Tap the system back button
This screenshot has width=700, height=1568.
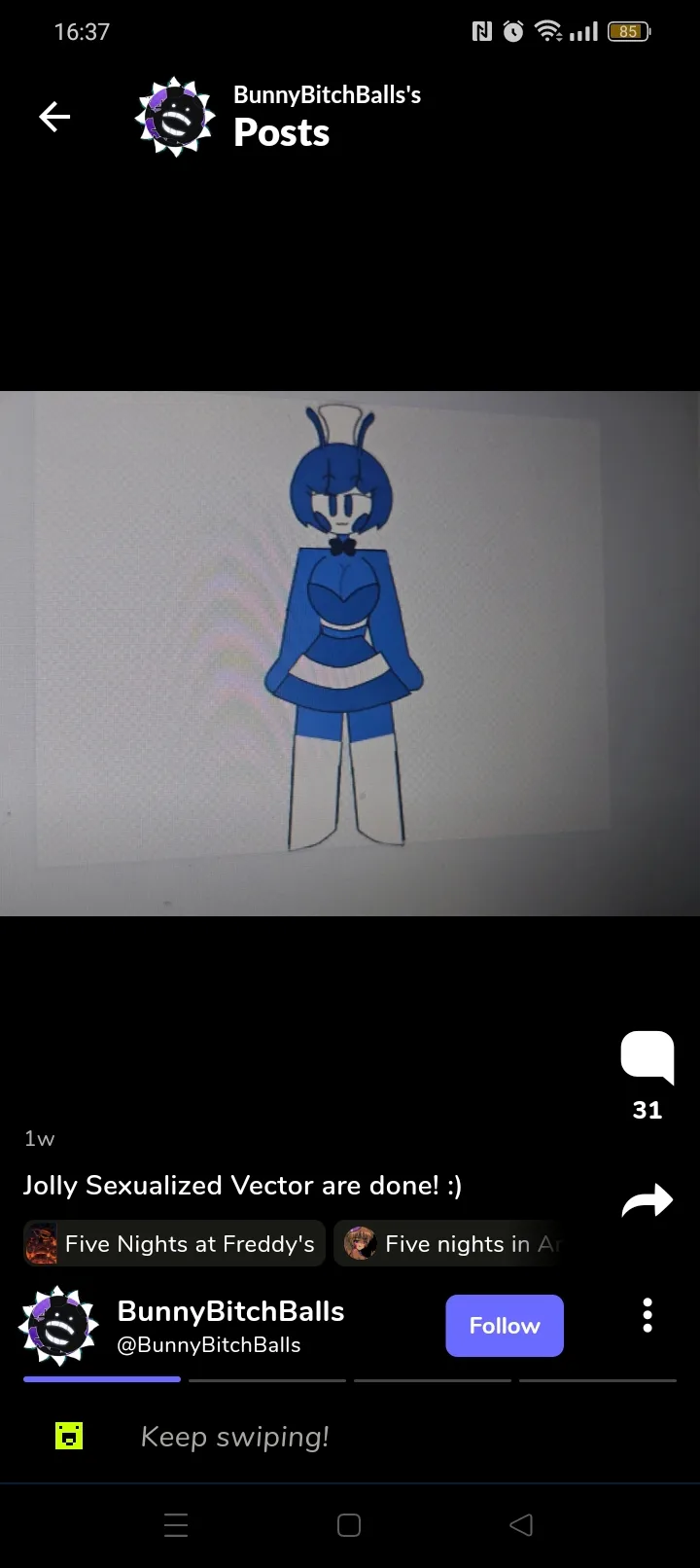pos(521,1525)
